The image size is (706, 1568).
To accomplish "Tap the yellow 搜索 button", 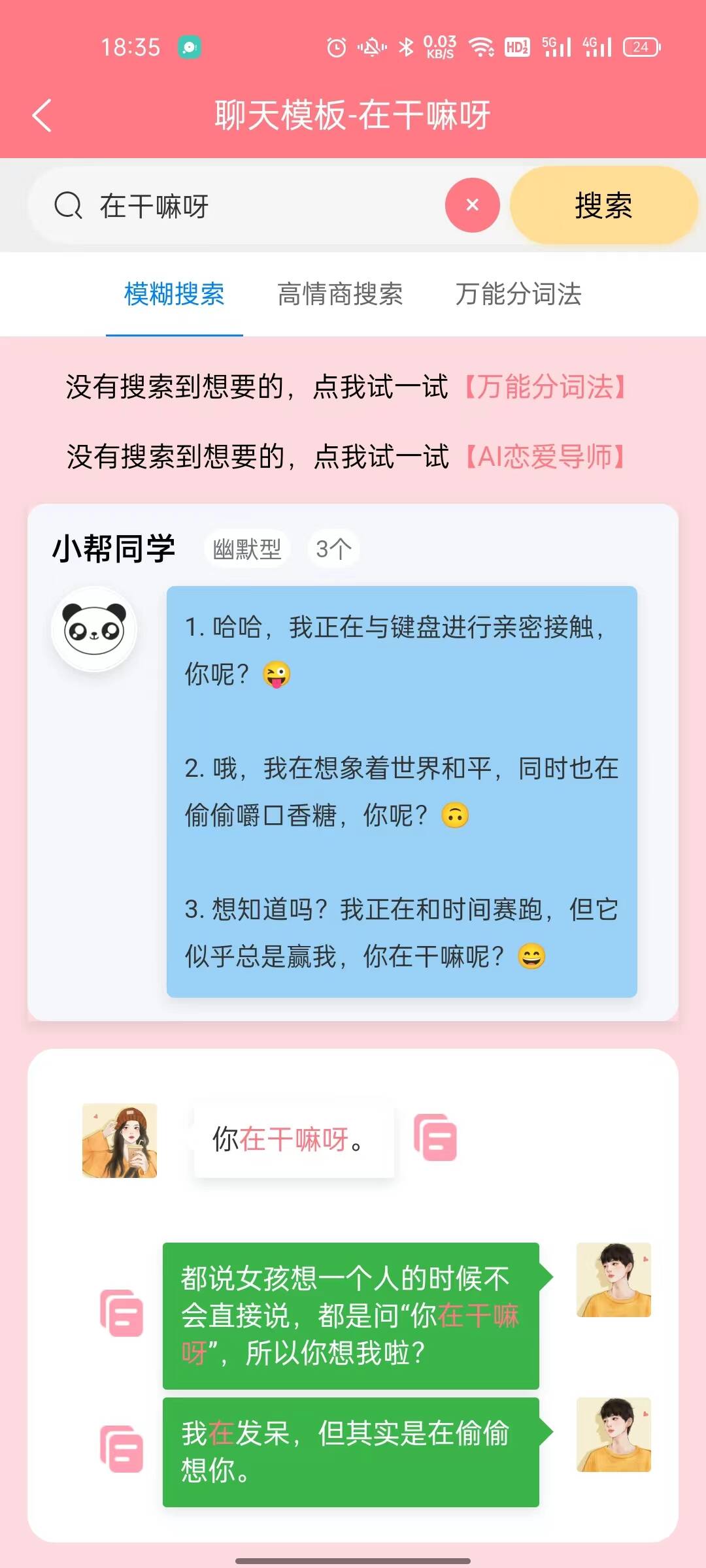I will (x=603, y=206).
